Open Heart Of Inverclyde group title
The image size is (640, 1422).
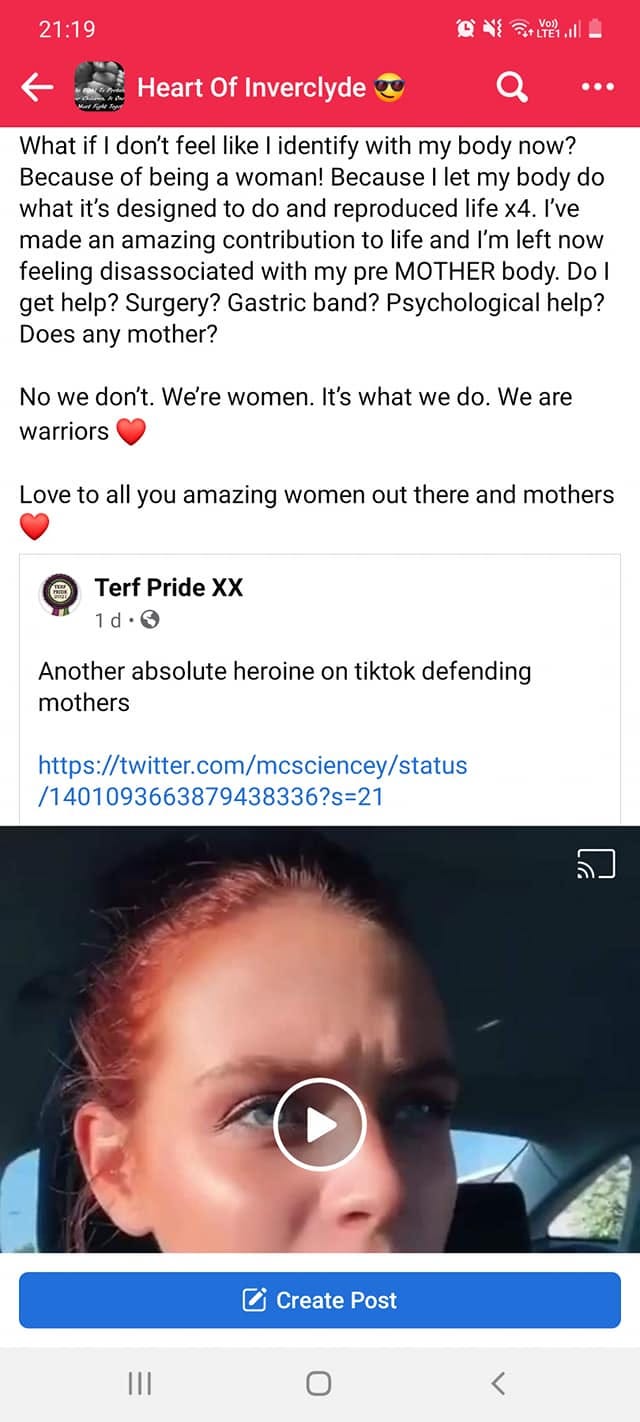[x=251, y=88]
